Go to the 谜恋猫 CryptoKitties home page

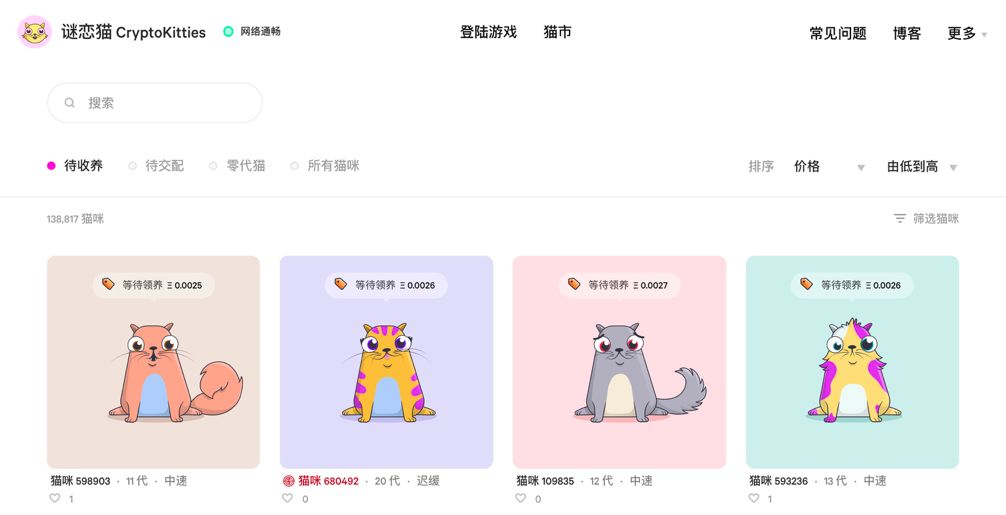112,32
